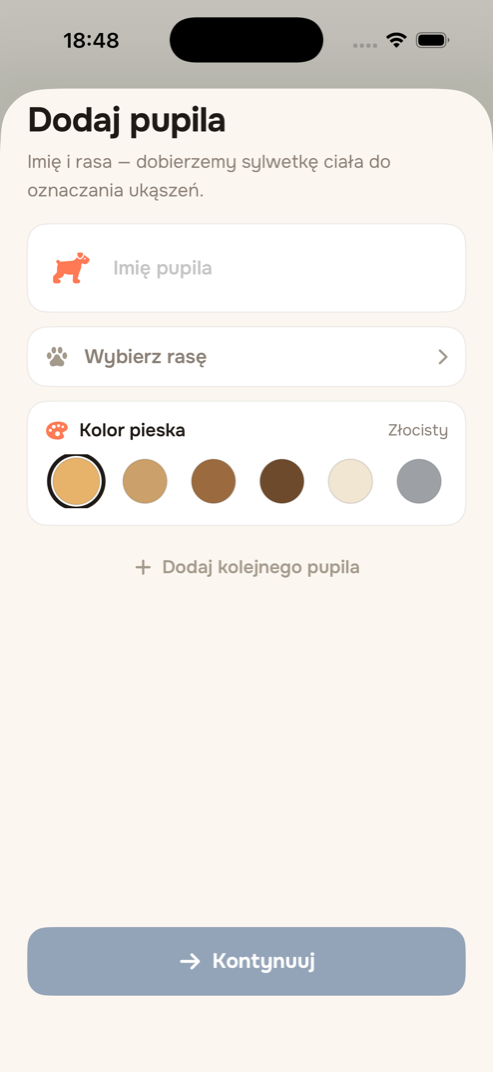Open the Wybierz rasę breed picker
Viewport: 493px width, 1072px height.
246,357
